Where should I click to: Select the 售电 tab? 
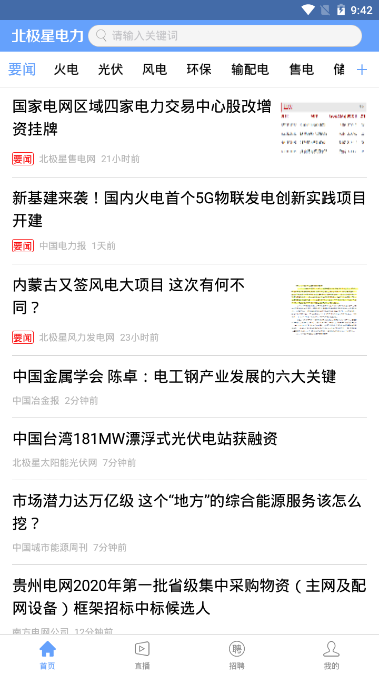point(301,69)
